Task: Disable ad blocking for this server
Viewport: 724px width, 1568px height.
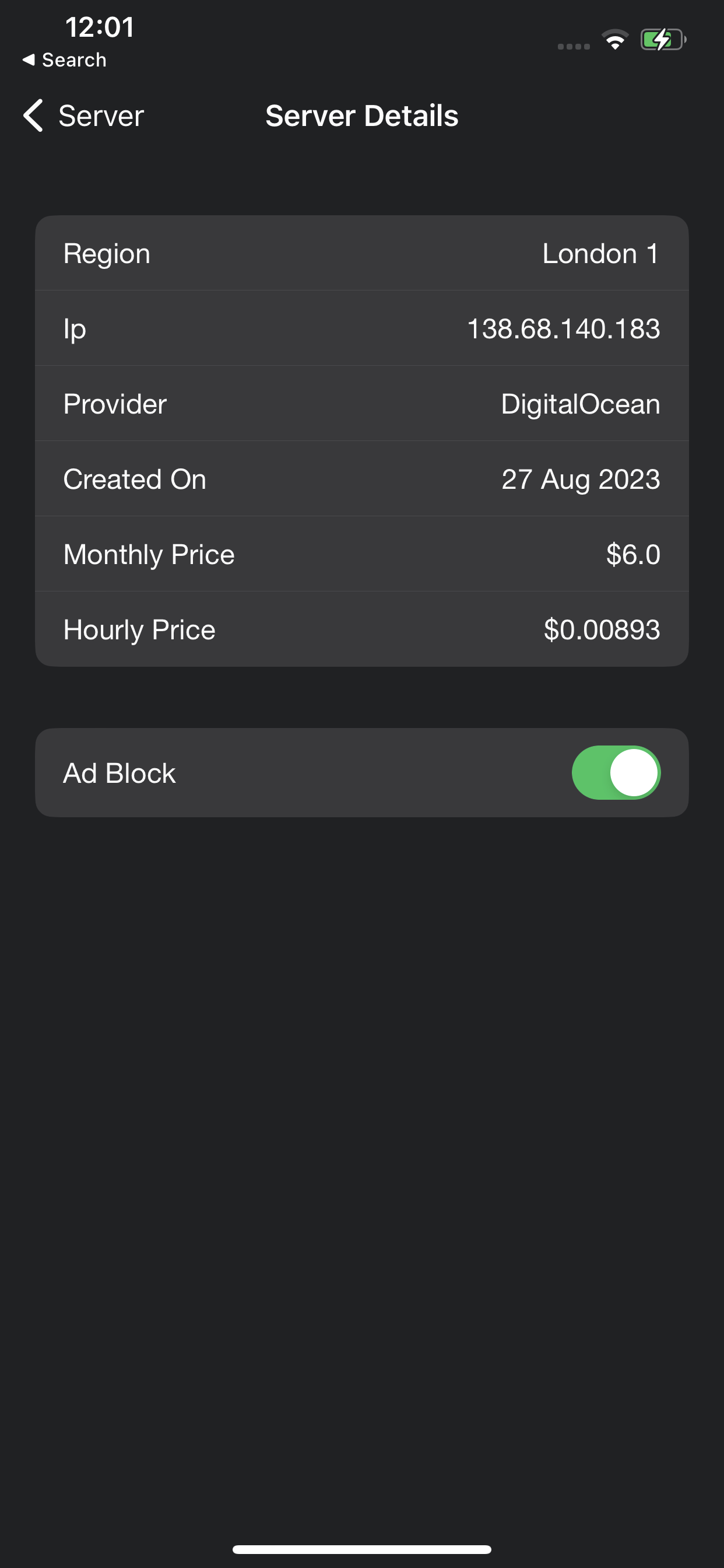Action: pyautogui.click(x=616, y=772)
